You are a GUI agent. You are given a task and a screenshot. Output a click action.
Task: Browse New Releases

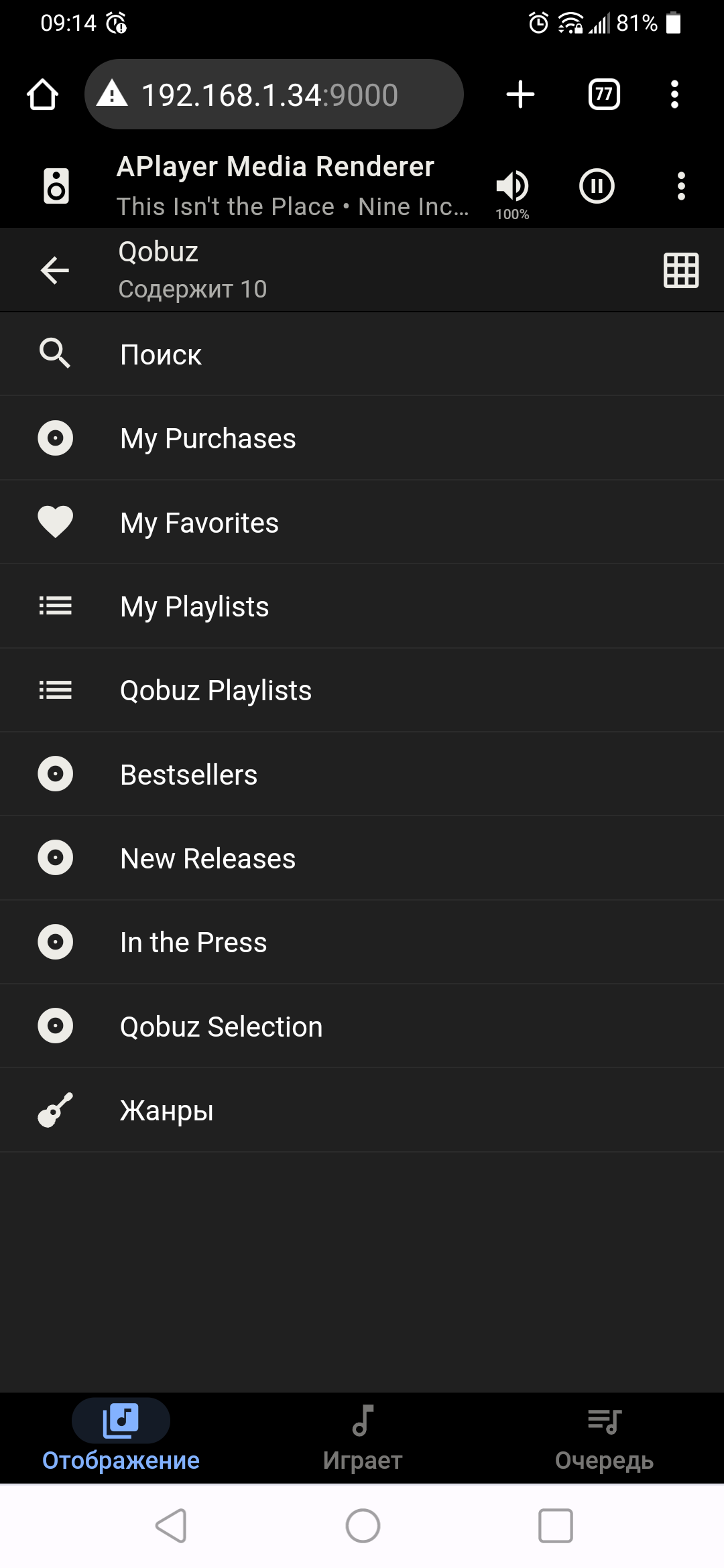(x=362, y=858)
